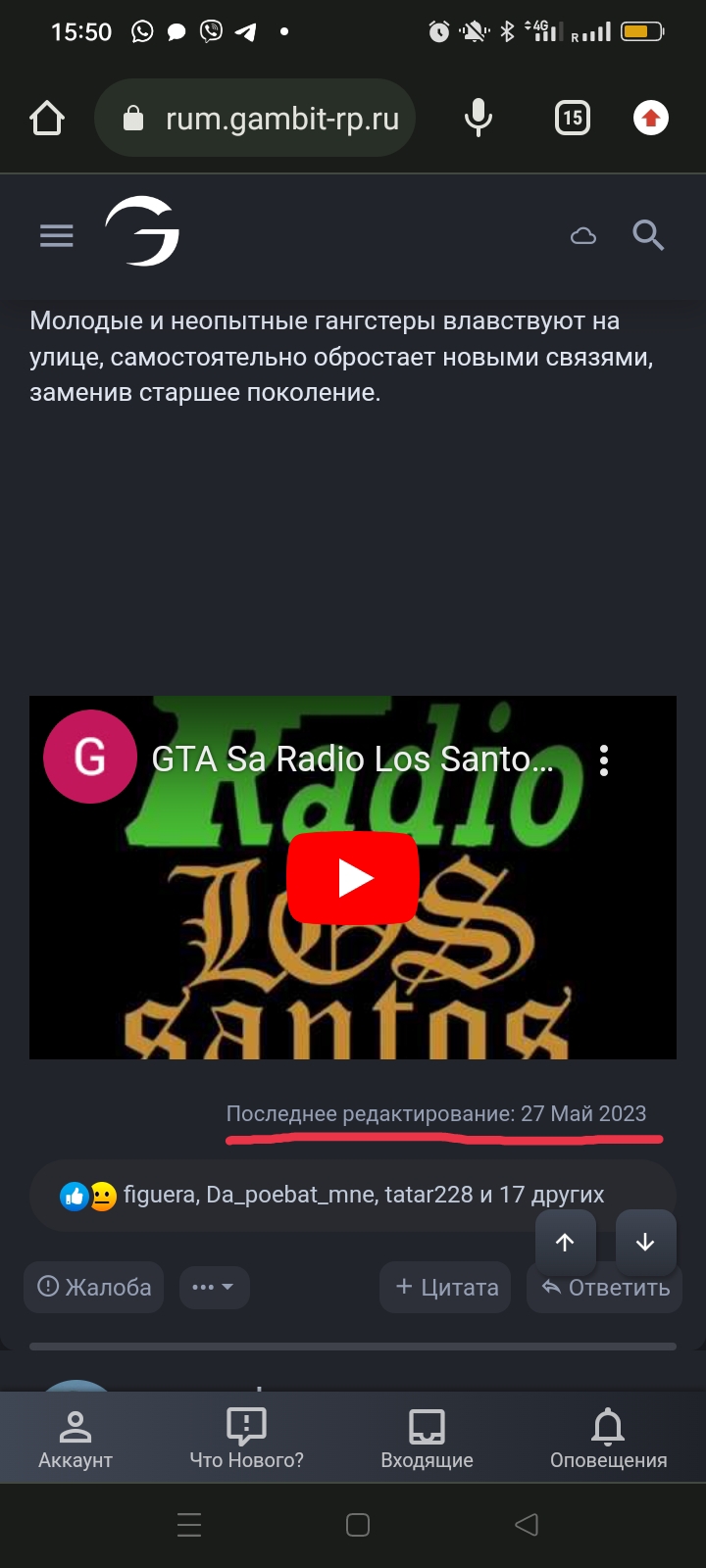Play the GTA Sa Radio Los Santos video
The height and width of the screenshot is (1568, 706).
(353, 878)
